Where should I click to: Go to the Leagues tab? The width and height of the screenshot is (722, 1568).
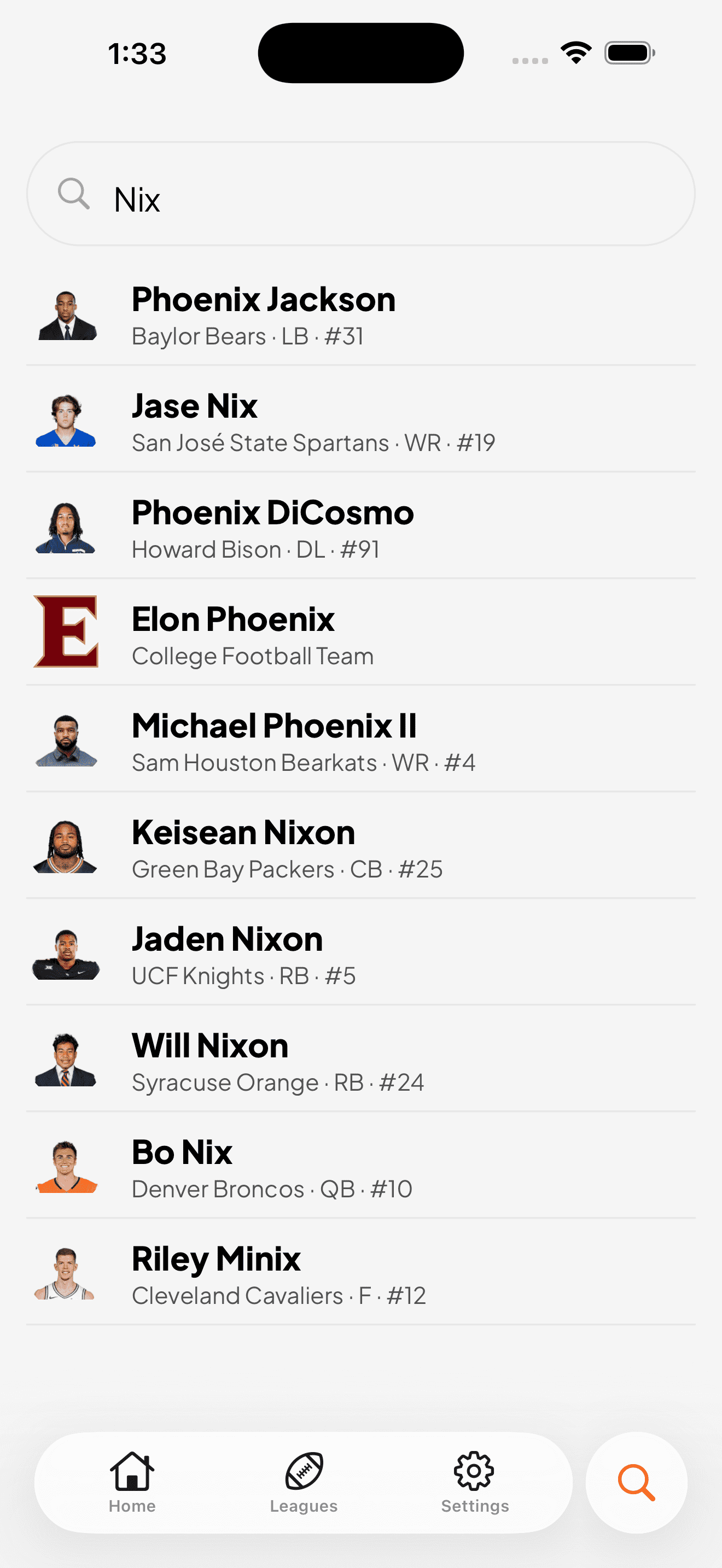(304, 1482)
